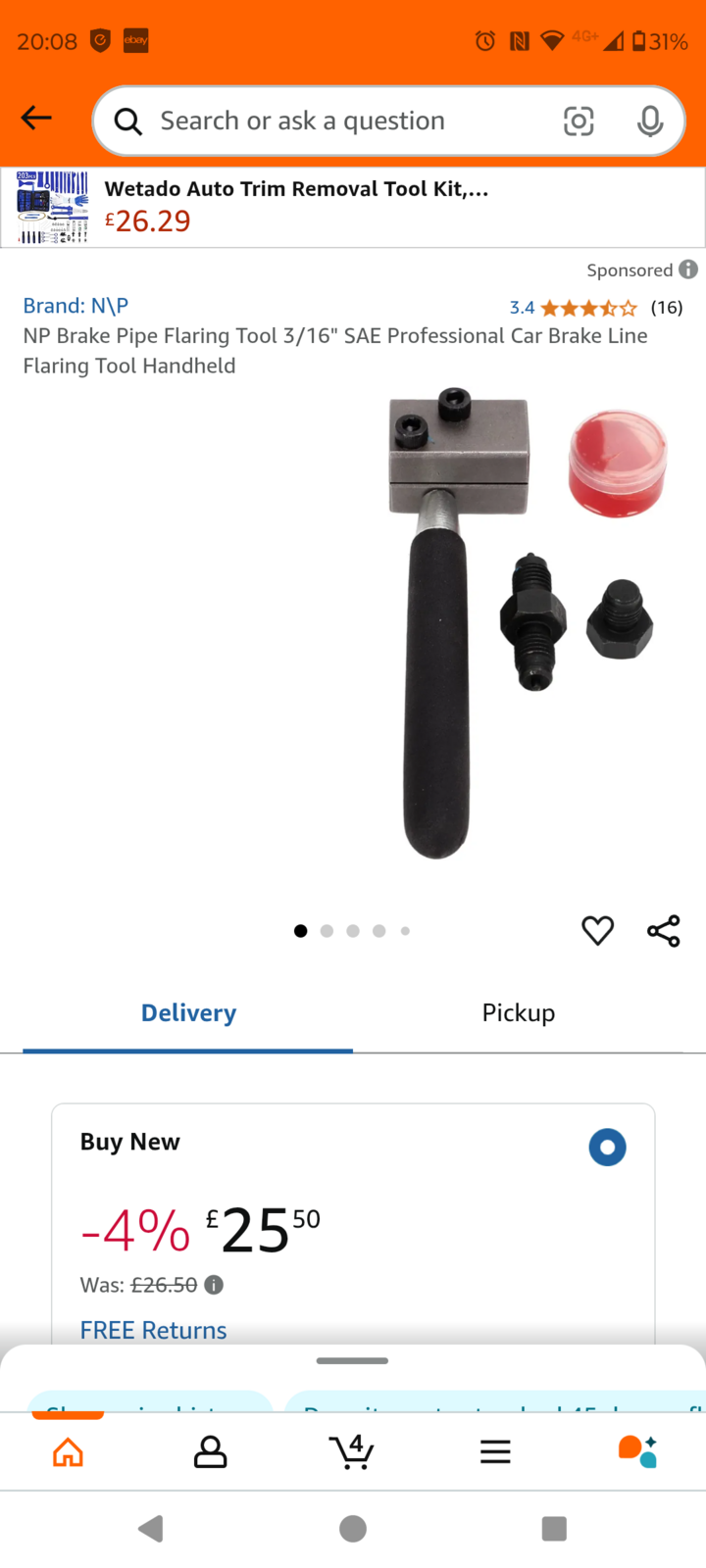The width and height of the screenshot is (706, 1568).
Task: Visit the Brand: N\P link
Action: pos(76,306)
